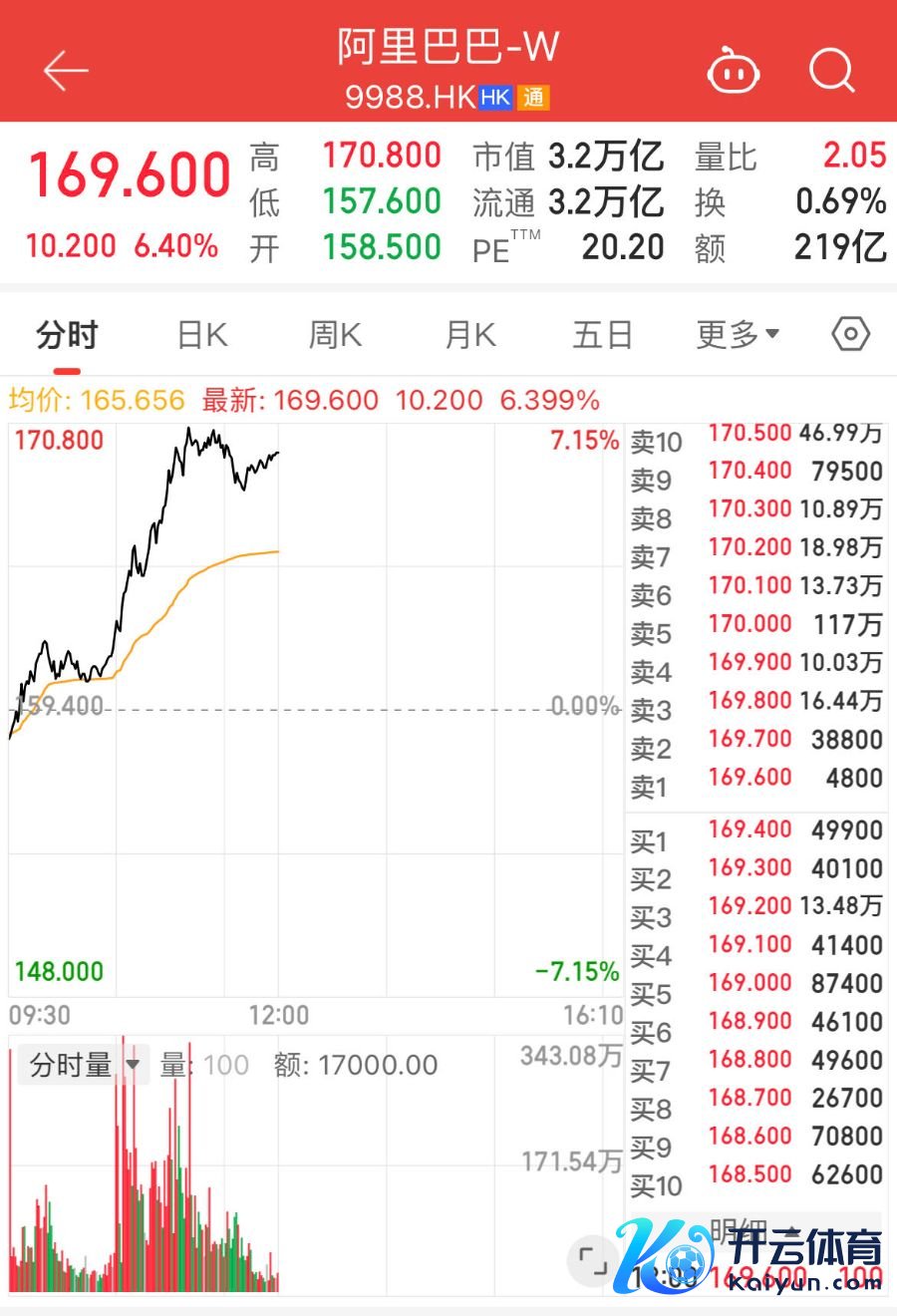Open chart settings hexagon icon
The height and width of the screenshot is (1316, 897).
click(x=850, y=335)
